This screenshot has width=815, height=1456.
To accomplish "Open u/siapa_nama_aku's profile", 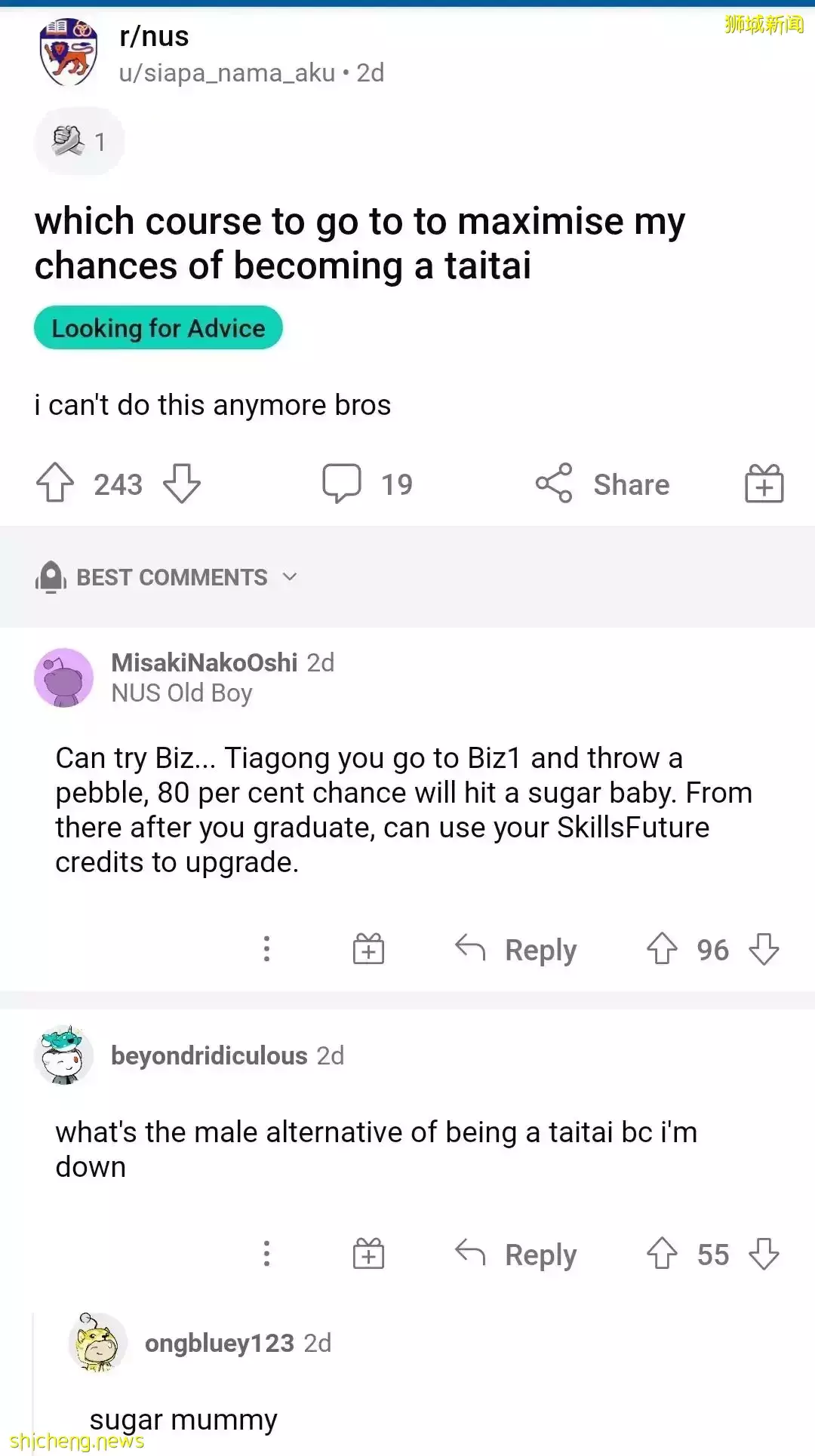I will [226, 72].
